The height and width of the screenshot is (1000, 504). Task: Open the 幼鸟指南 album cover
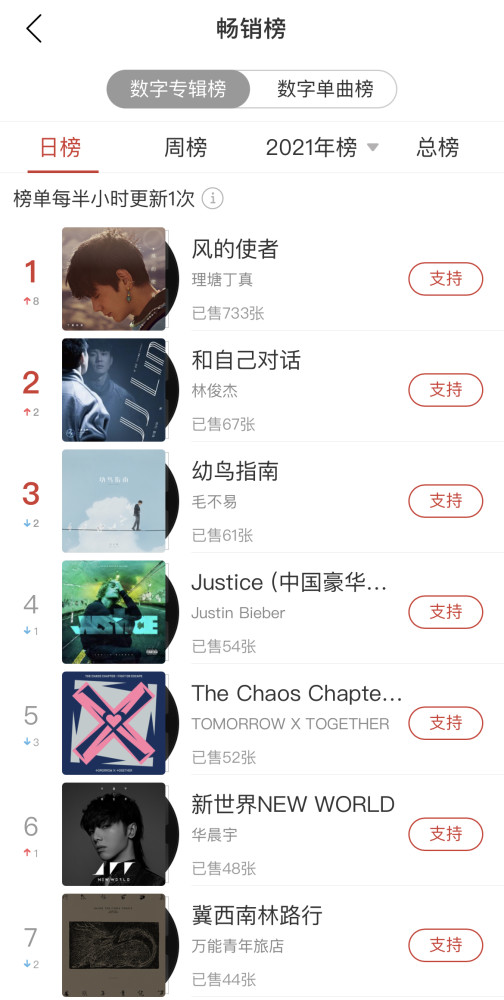114,501
